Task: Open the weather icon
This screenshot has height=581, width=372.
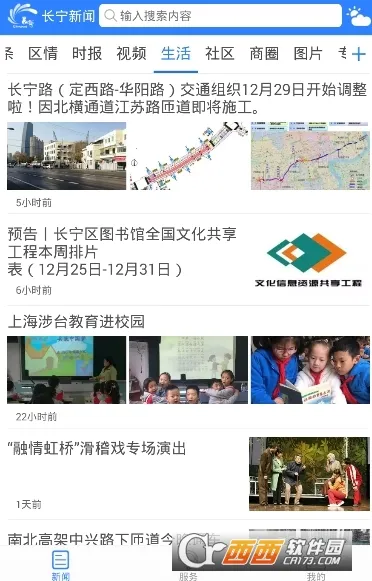Action: tap(358, 16)
